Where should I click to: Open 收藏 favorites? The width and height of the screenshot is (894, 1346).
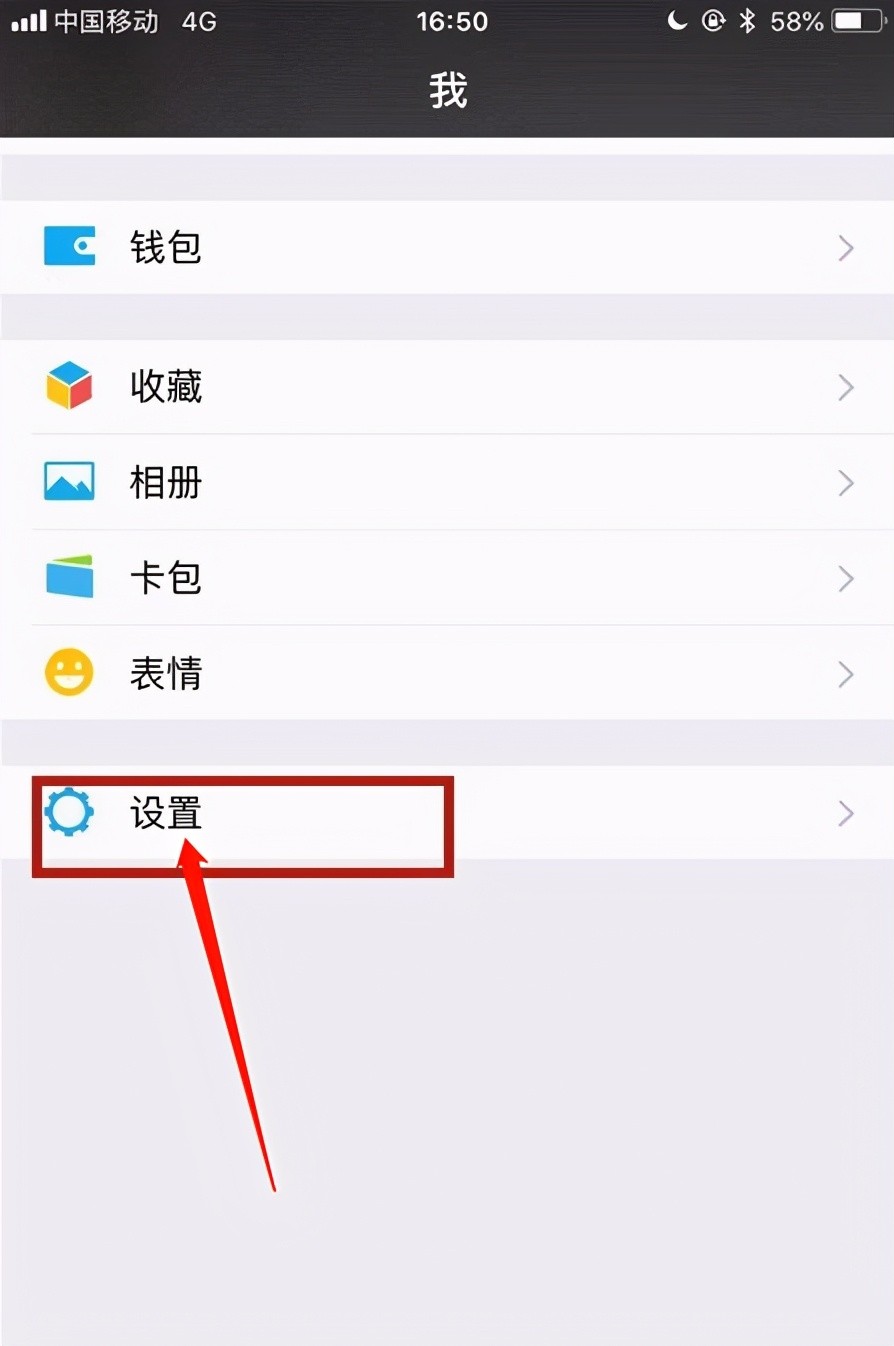(x=446, y=387)
